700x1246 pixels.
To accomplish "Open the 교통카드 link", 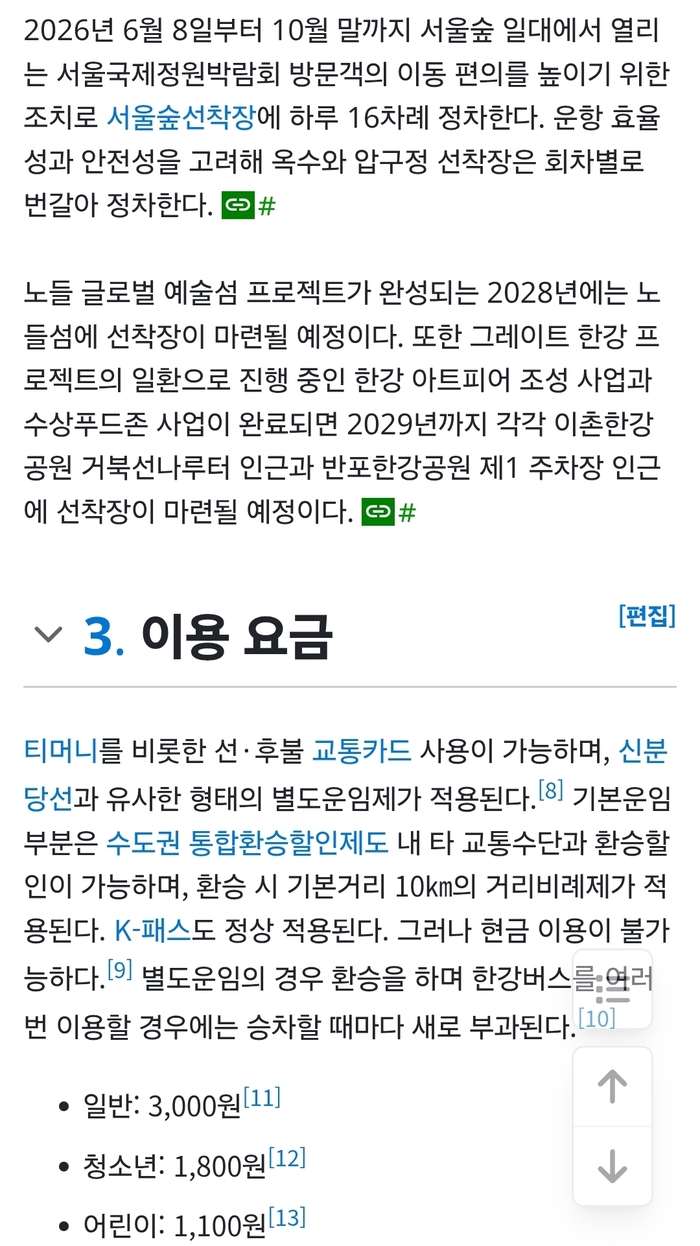I will pyautogui.click(x=361, y=749).
